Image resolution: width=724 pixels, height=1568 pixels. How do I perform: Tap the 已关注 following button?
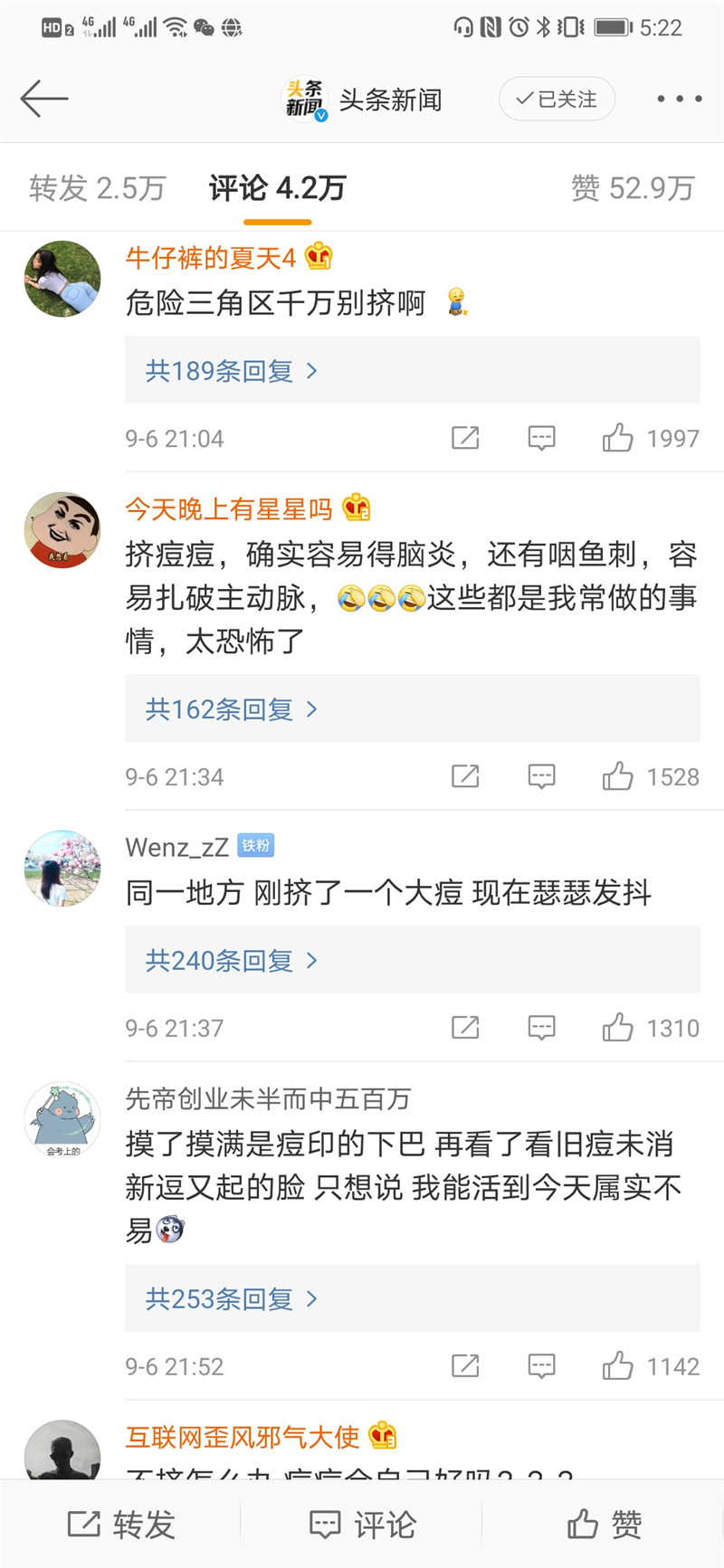pyautogui.click(x=557, y=99)
